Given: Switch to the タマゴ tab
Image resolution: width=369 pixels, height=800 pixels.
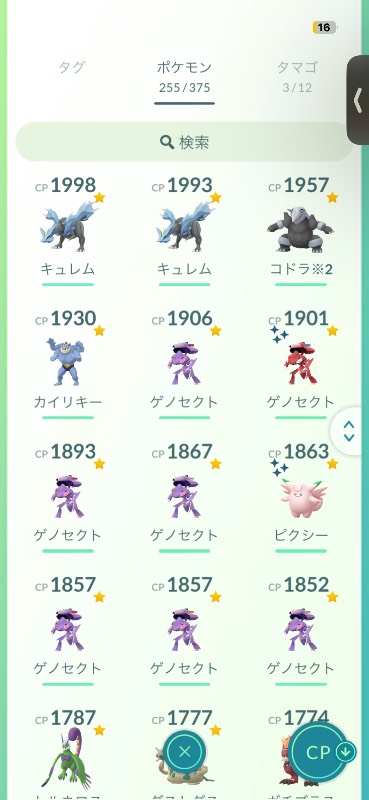Looking at the screenshot, I should point(297,76).
